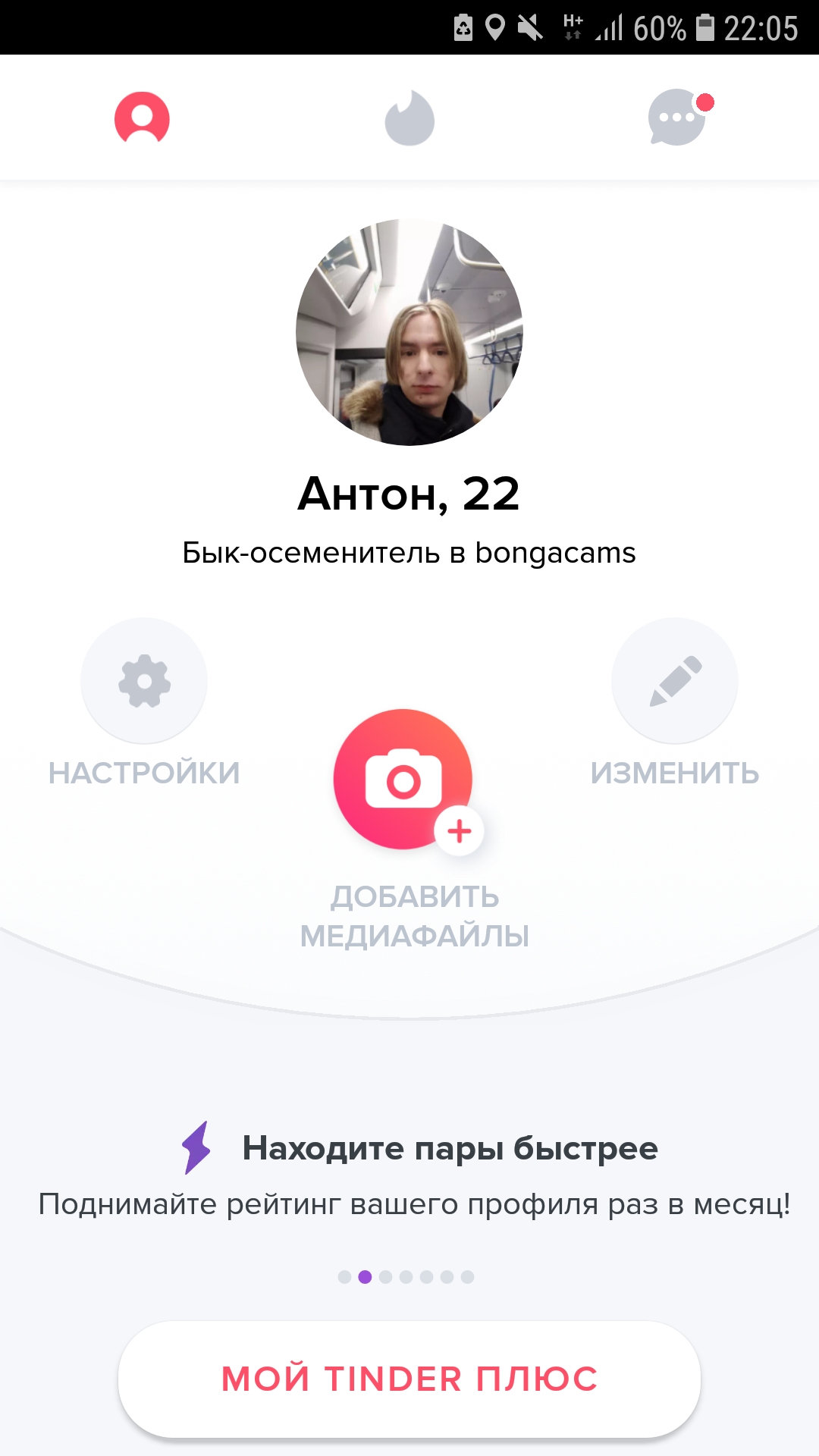The height and width of the screenshot is (1456, 819).
Task: Open the flame swipe tab
Action: point(409,118)
